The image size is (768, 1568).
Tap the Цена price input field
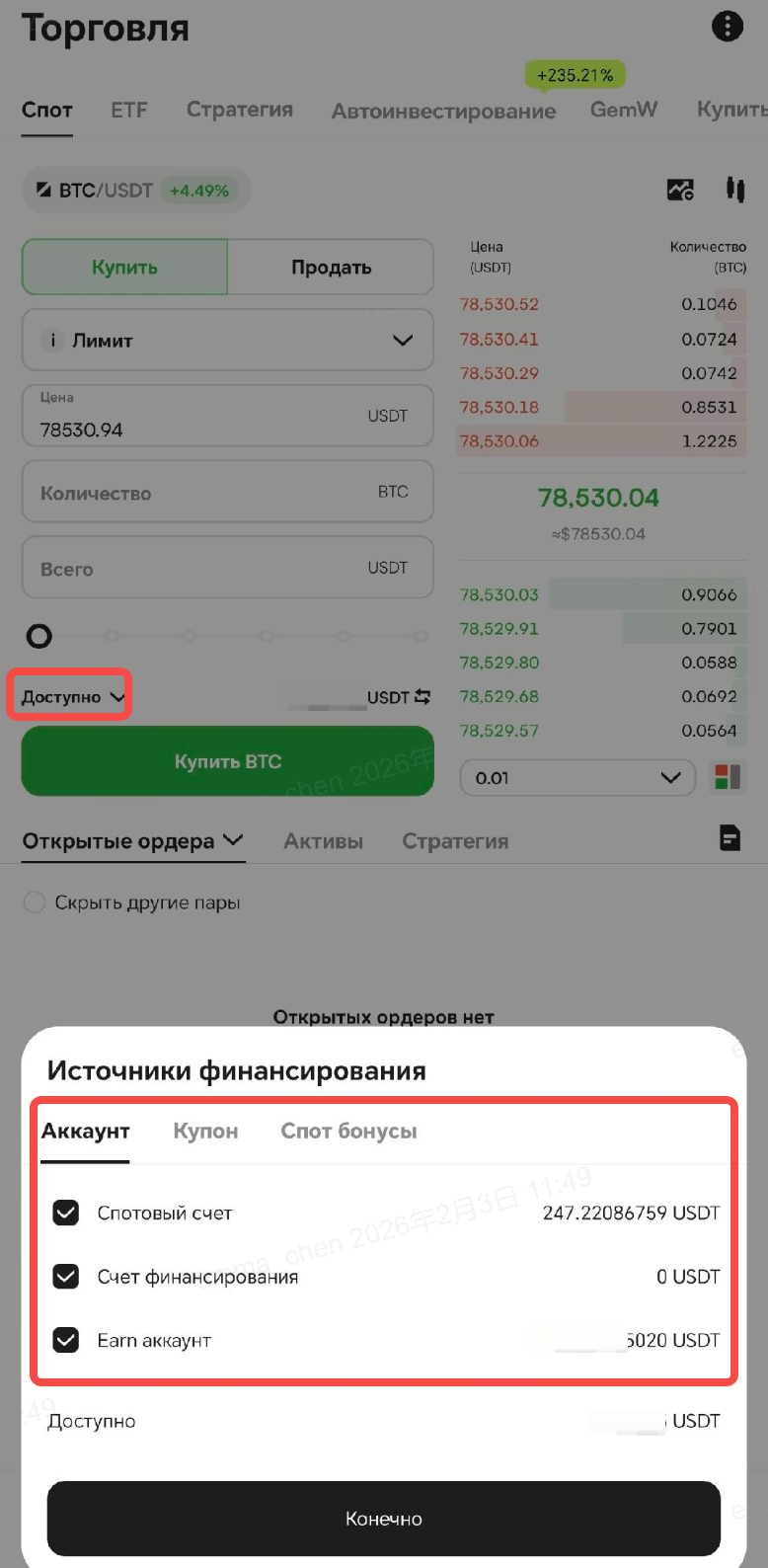tap(197, 417)
